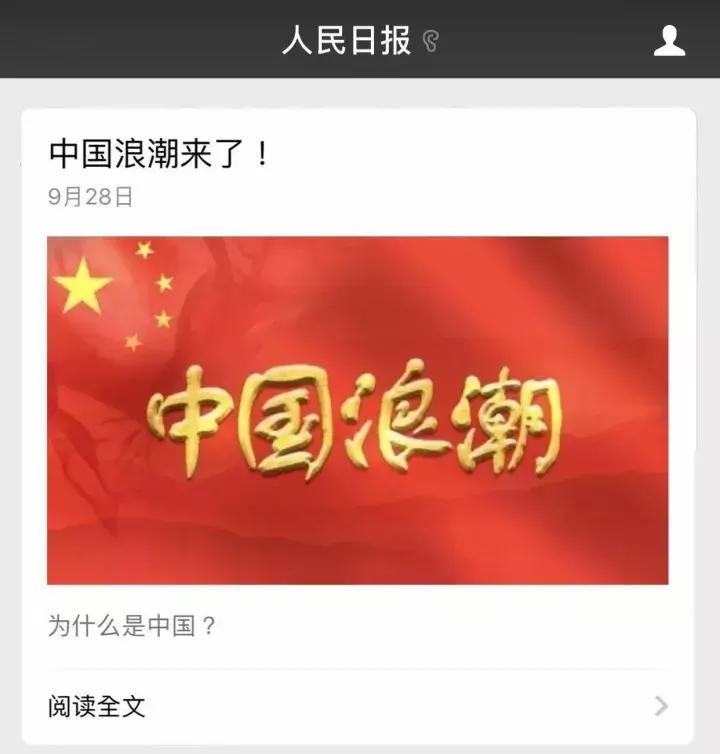This screenshot has width=720, height=754.
Task: Click the 阅读全文 read full text link
Action: pos(91,704)
